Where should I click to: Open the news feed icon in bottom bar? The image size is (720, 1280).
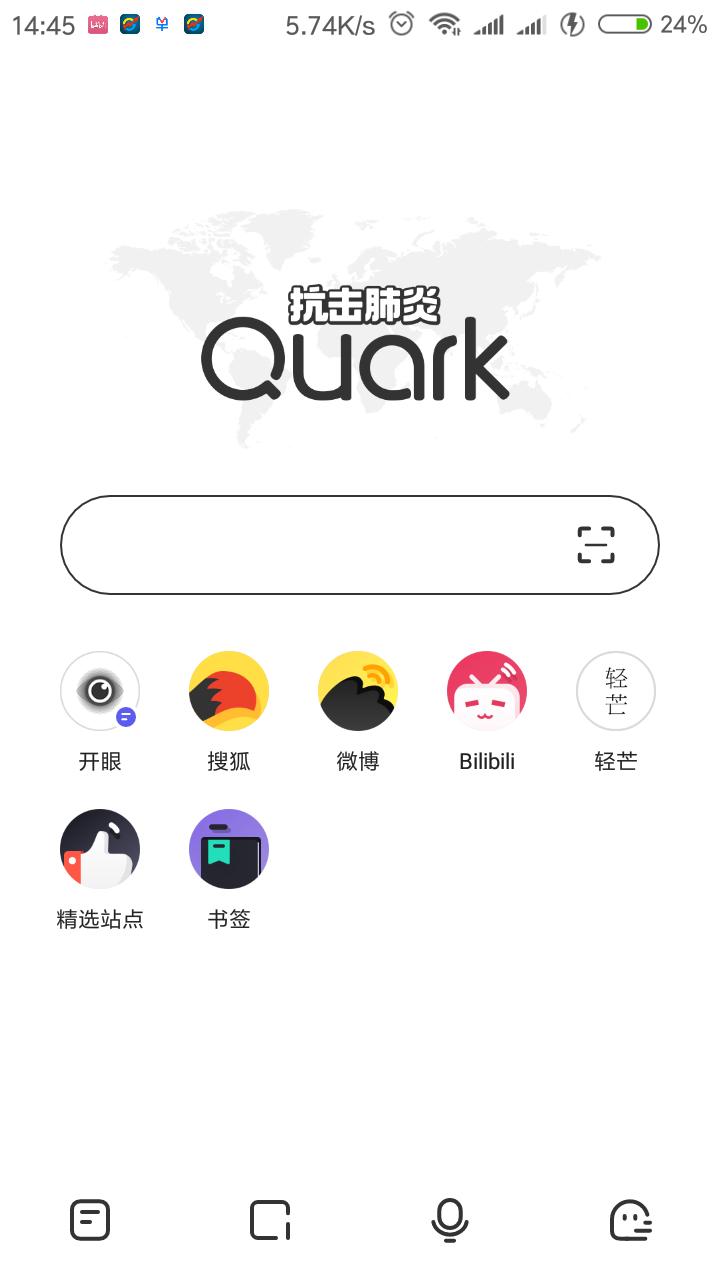point(90,1221)
